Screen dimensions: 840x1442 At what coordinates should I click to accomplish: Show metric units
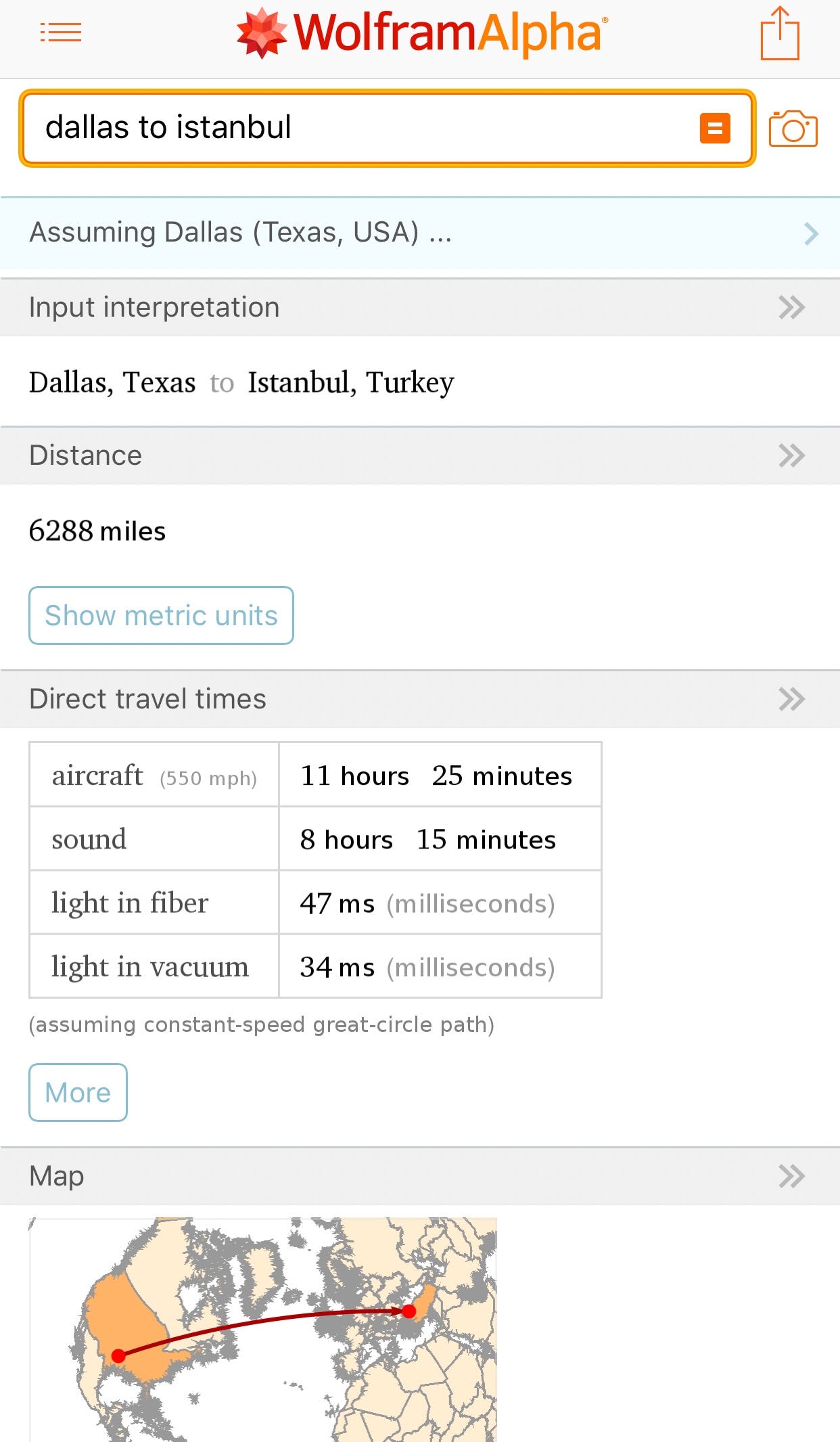[161, 615]
